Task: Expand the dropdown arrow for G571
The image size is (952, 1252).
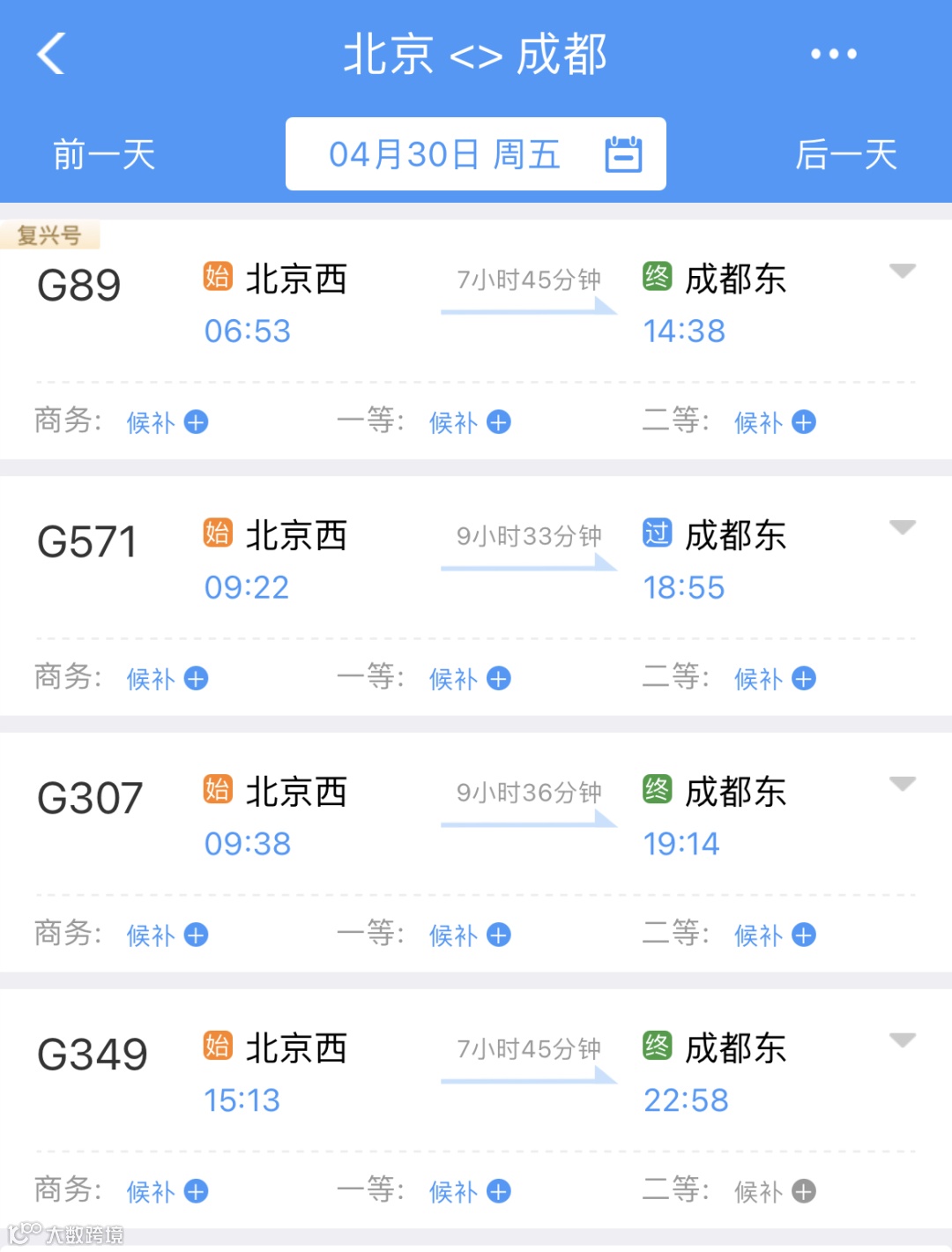Action: [902, 527]
